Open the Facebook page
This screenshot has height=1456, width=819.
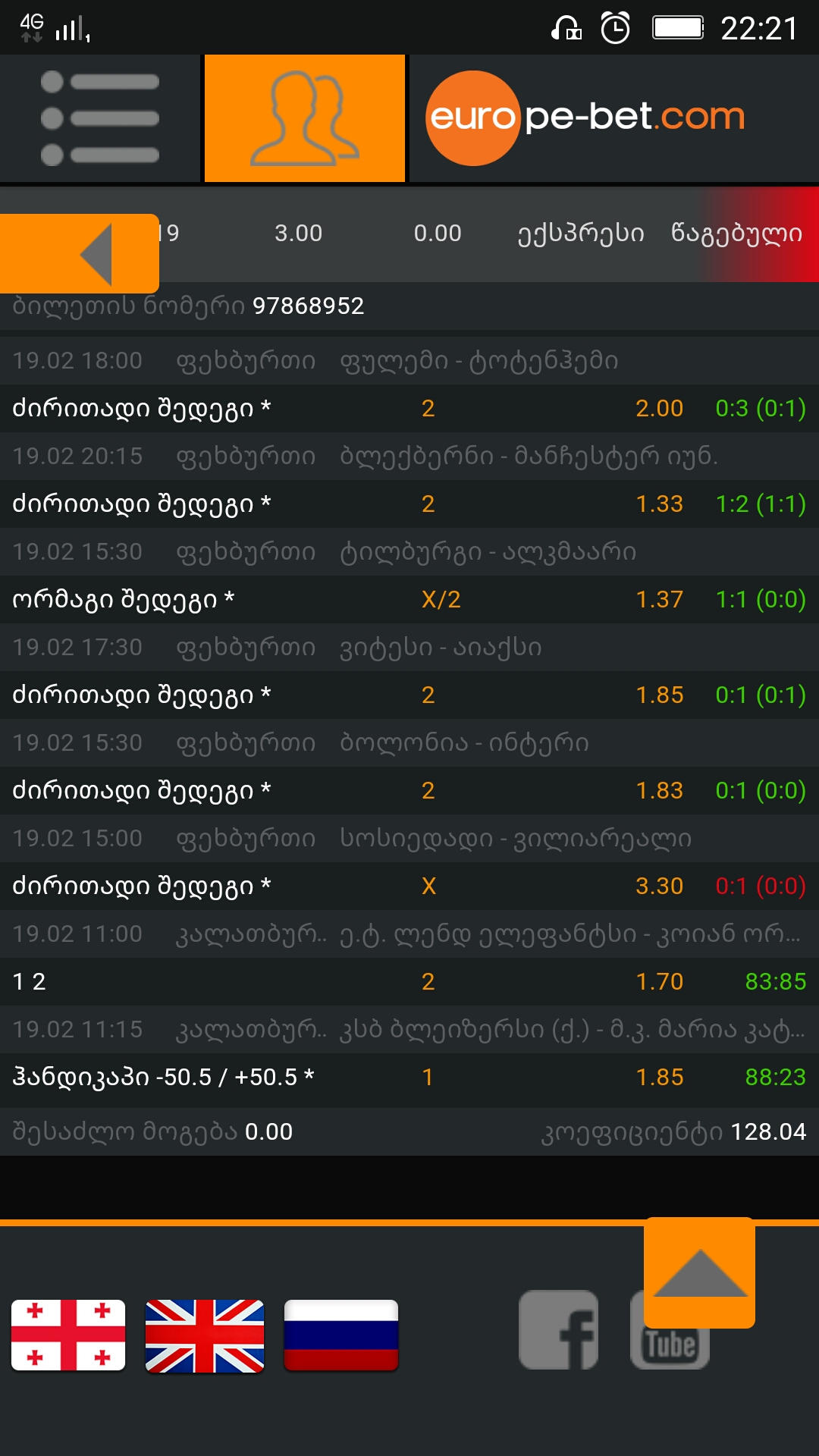[559, 1331]
